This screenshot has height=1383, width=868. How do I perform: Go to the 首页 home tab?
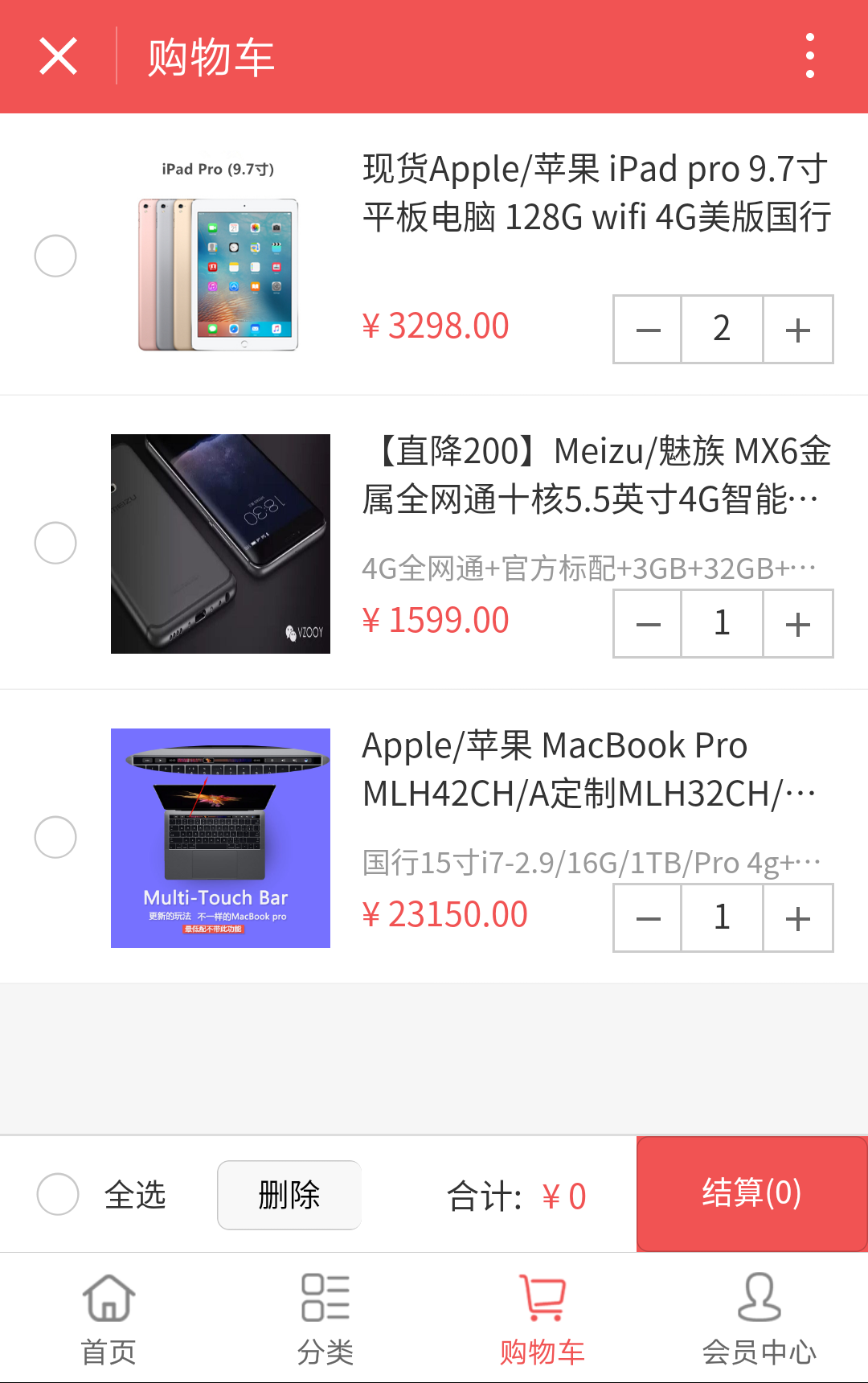coord(108,1319)
